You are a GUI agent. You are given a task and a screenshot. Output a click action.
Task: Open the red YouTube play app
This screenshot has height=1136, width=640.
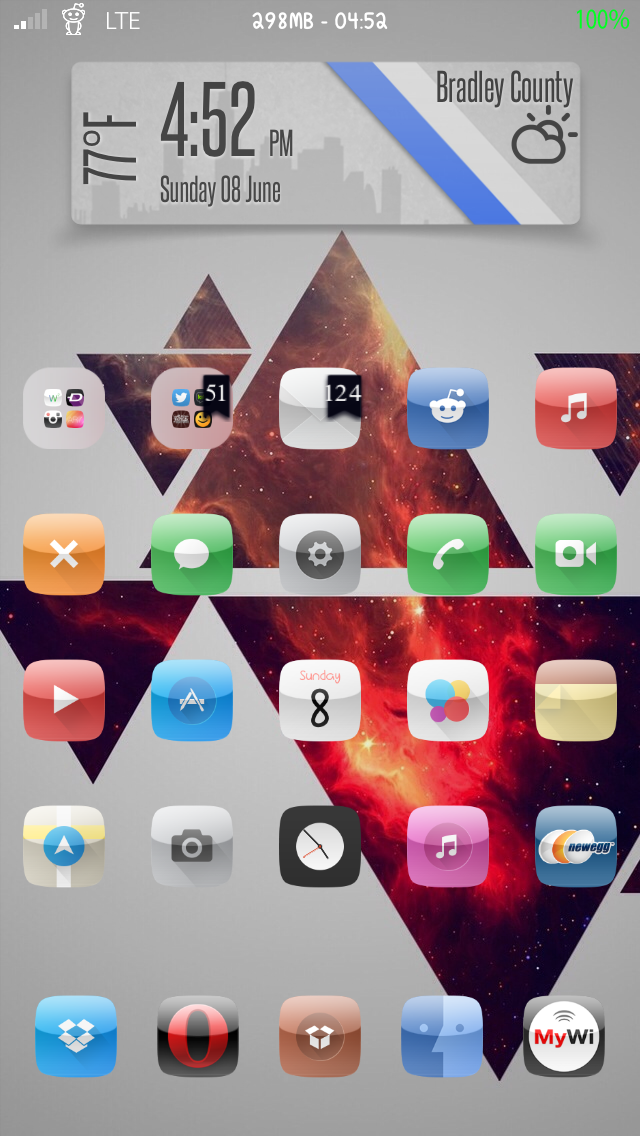pyautogui.click(x=64, y=701)
